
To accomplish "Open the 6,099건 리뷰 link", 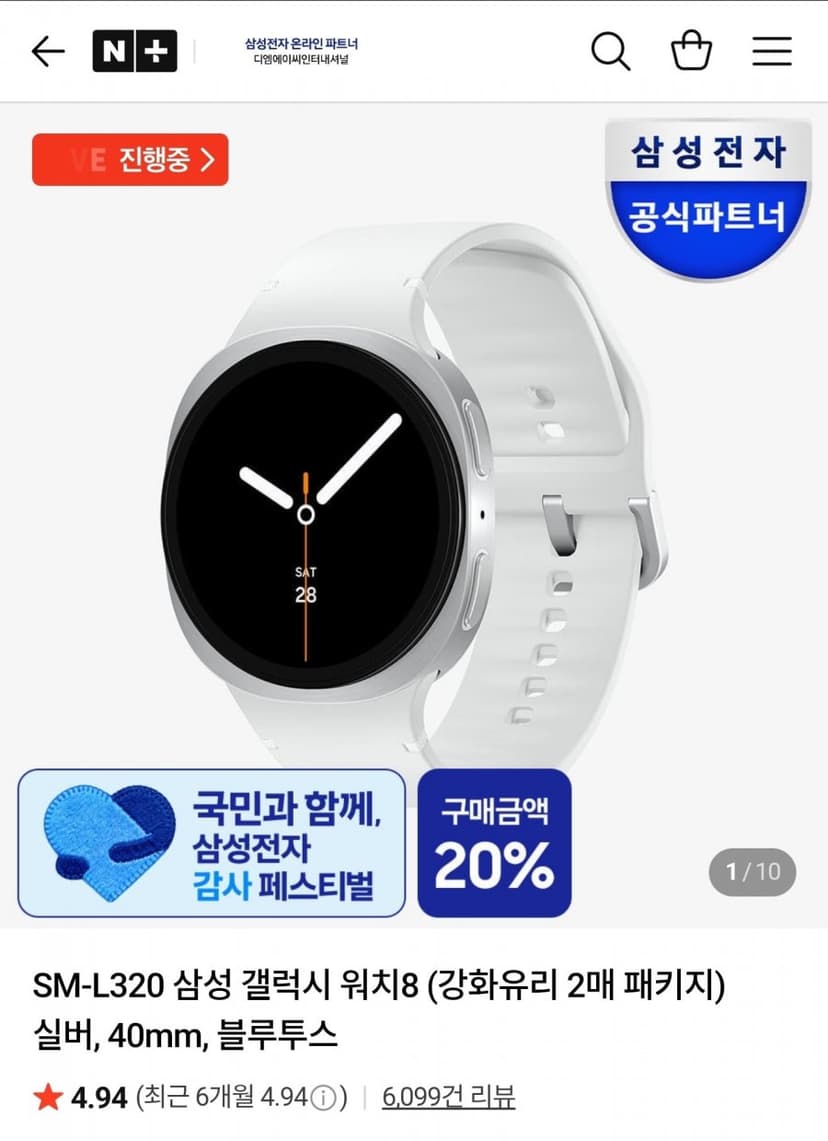I will [x=448, y=1097].
